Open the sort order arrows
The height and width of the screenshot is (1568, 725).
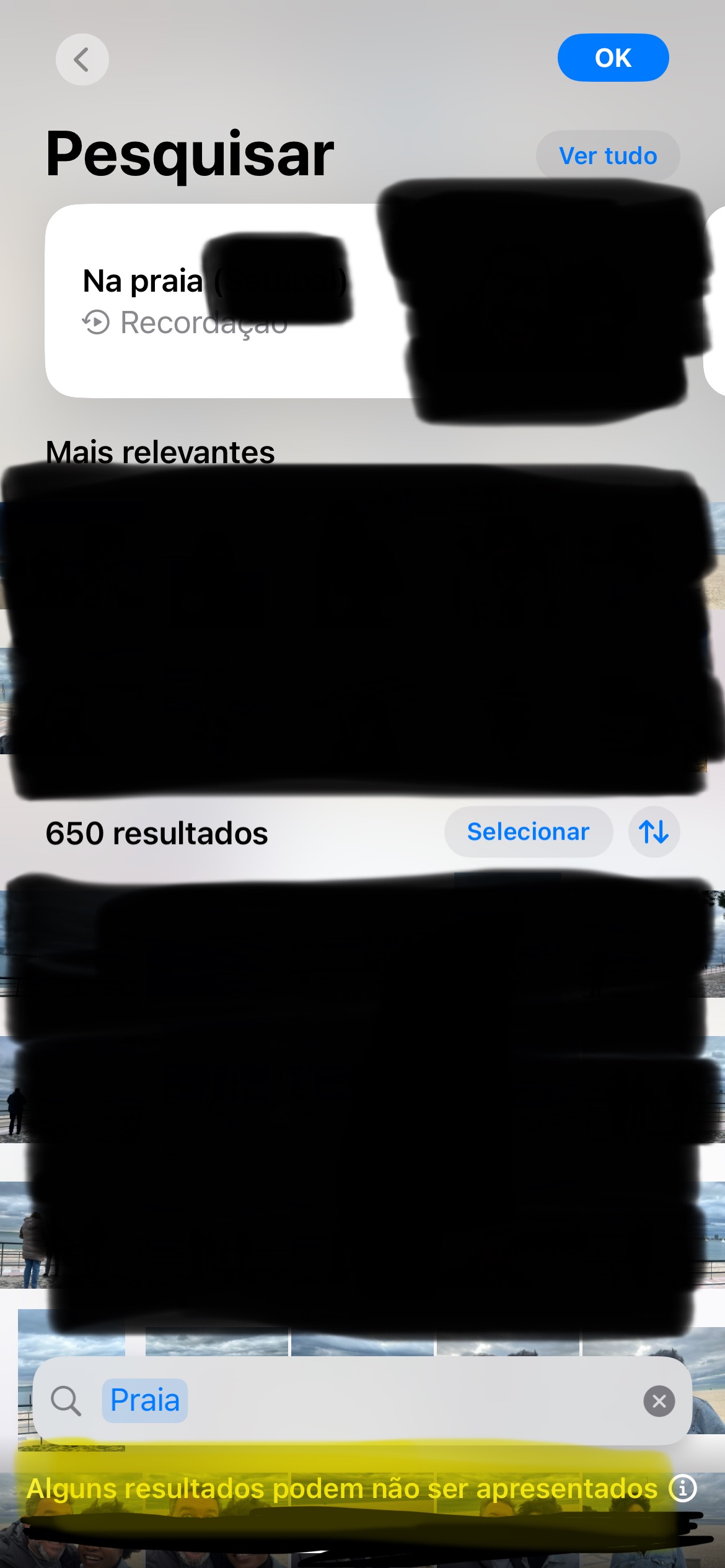[654, 832]
